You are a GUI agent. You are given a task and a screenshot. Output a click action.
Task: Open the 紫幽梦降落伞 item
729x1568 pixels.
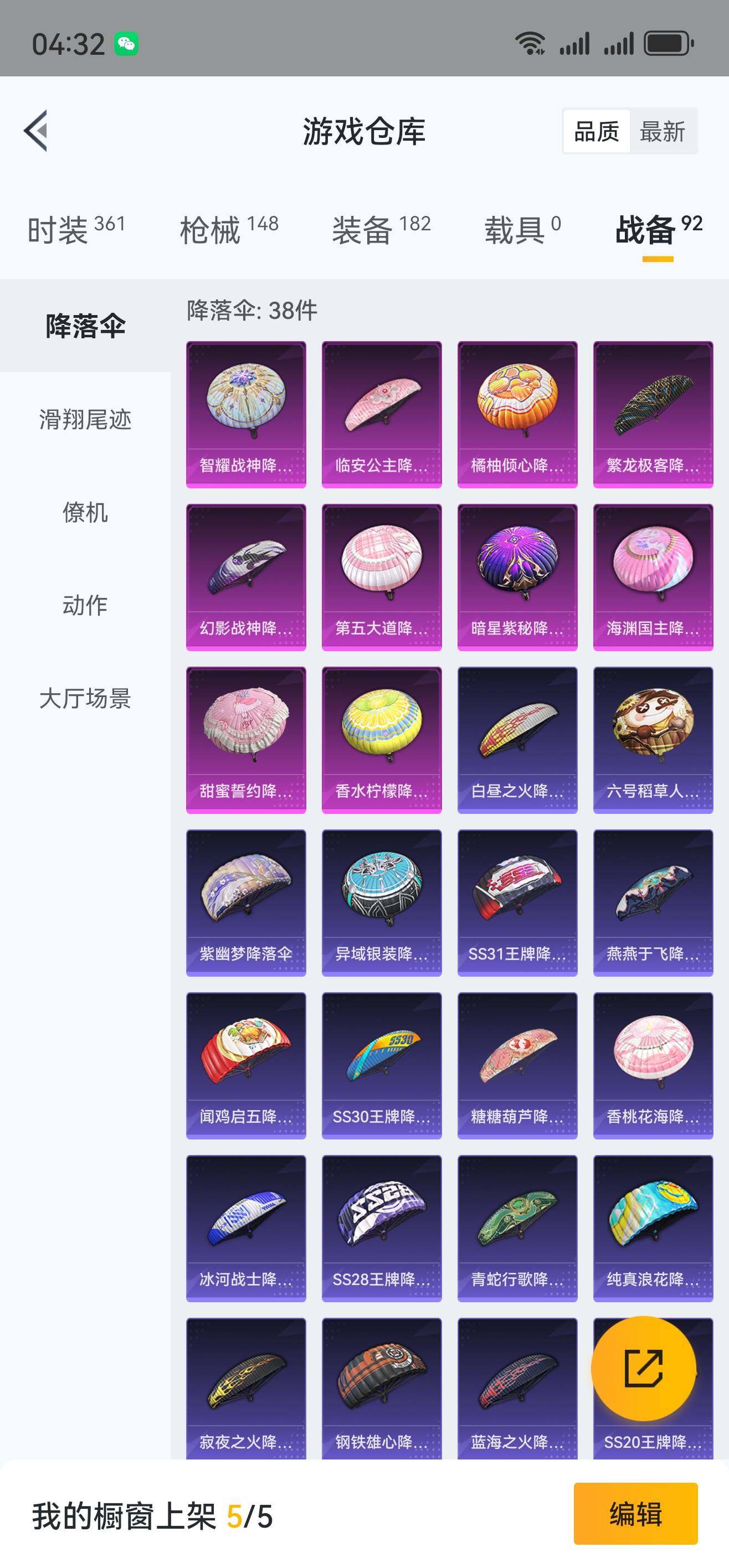point(246,902)
